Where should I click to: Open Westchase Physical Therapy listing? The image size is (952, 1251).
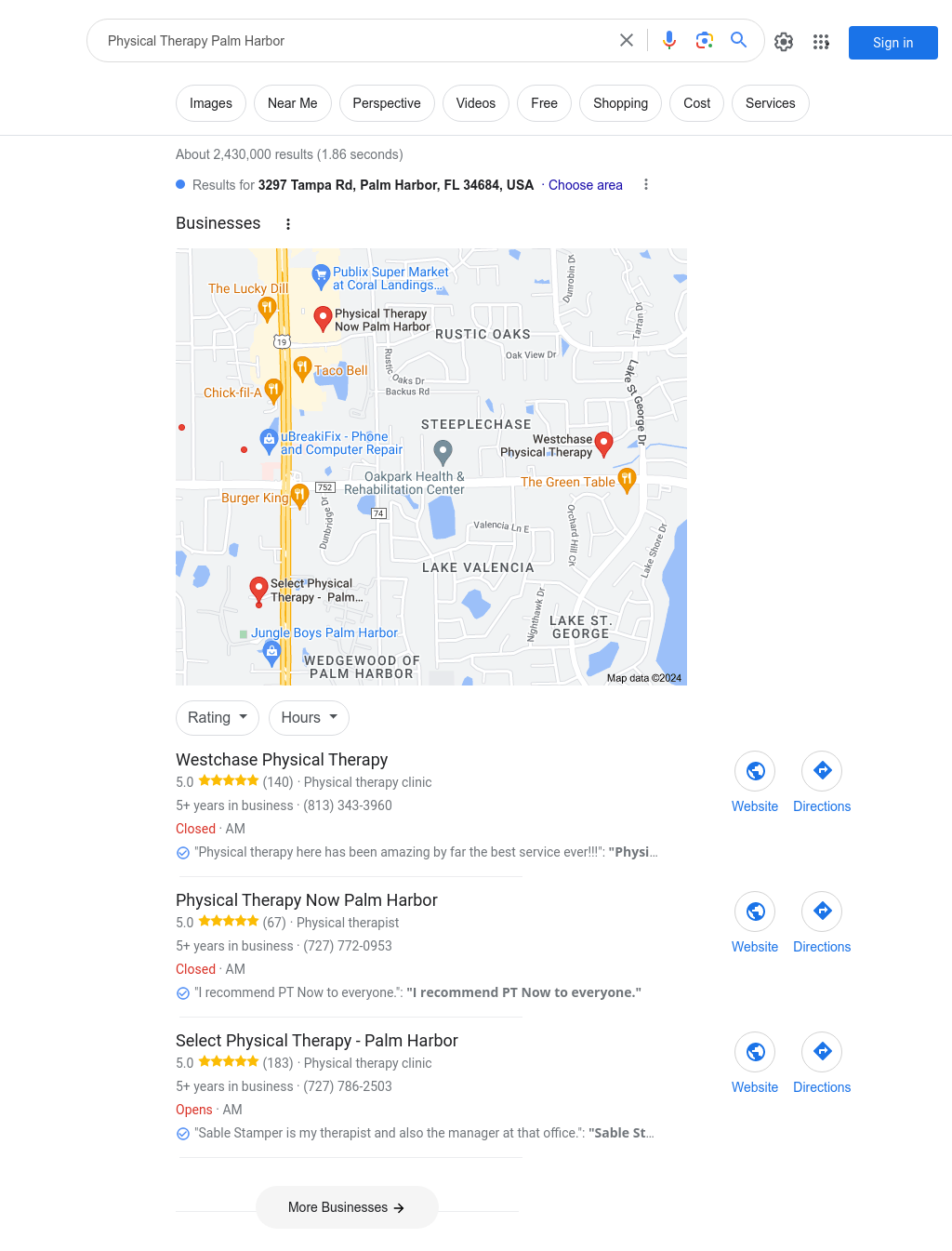pos(282,760)
